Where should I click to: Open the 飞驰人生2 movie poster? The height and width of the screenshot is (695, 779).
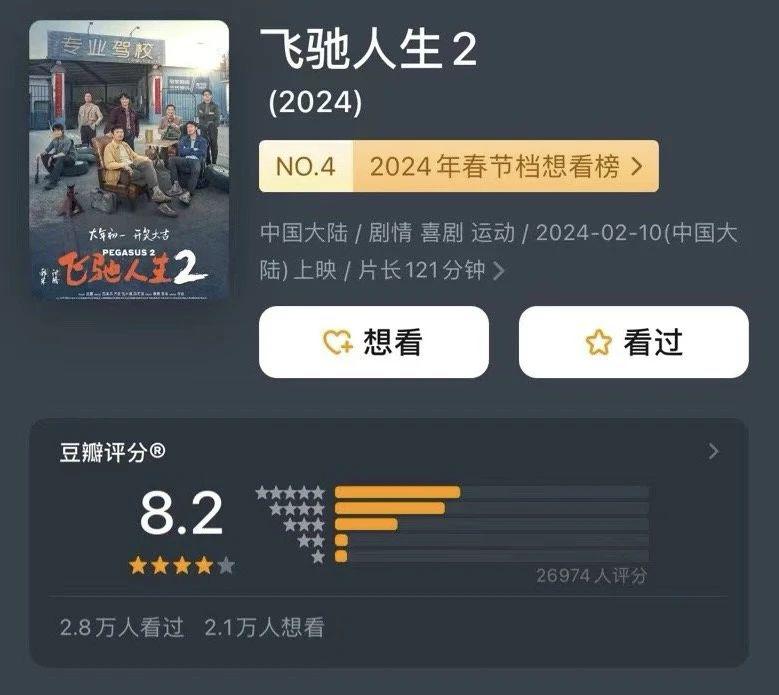tap(129, 160)
